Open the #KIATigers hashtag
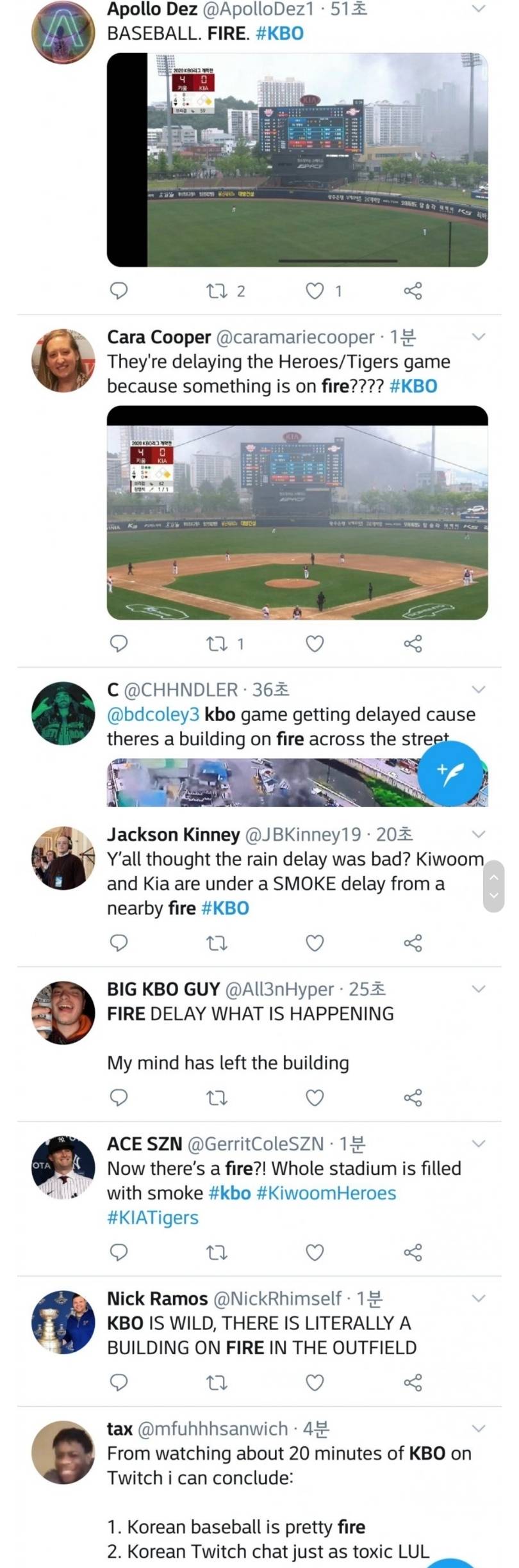Screen dimensions: 519x1568 [152, 1218]
